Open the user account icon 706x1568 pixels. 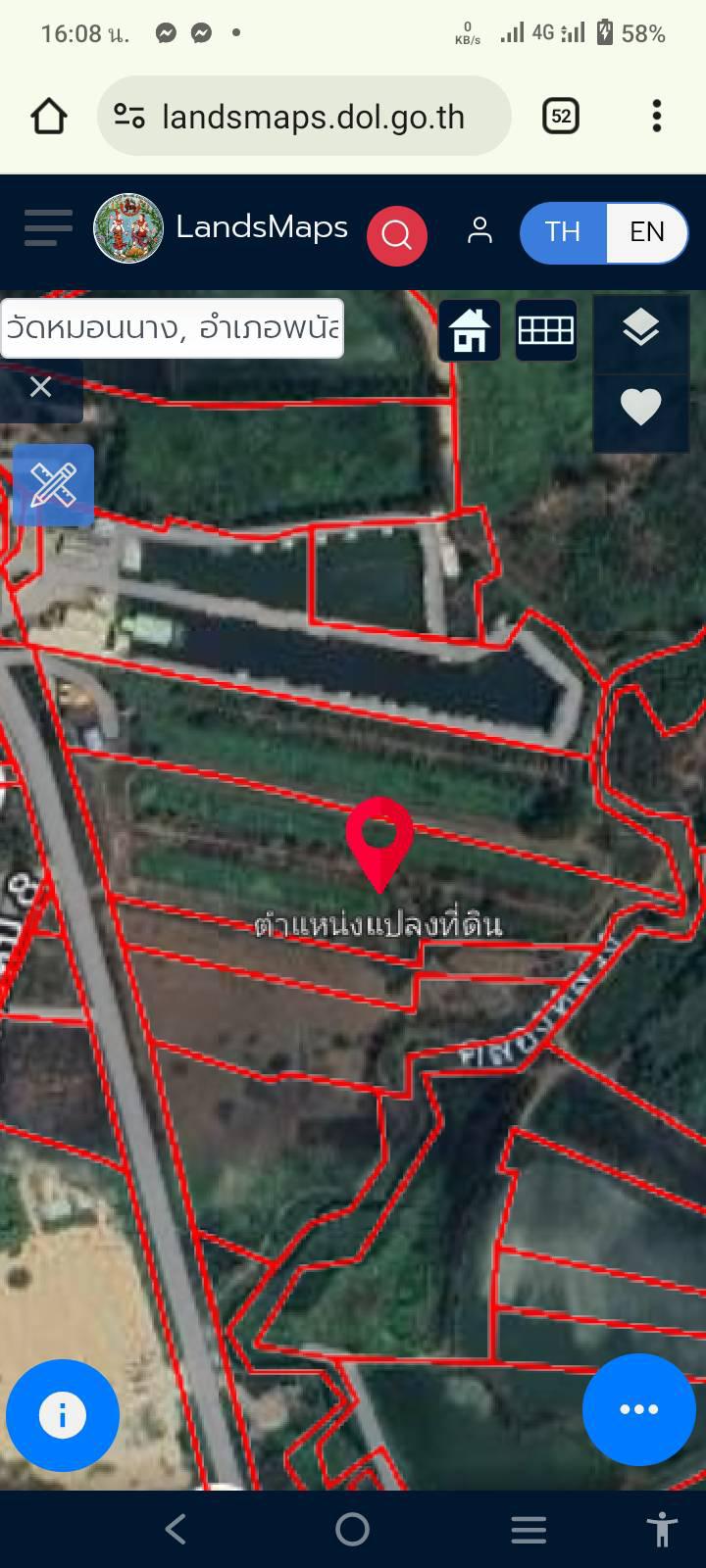(479, 231)
